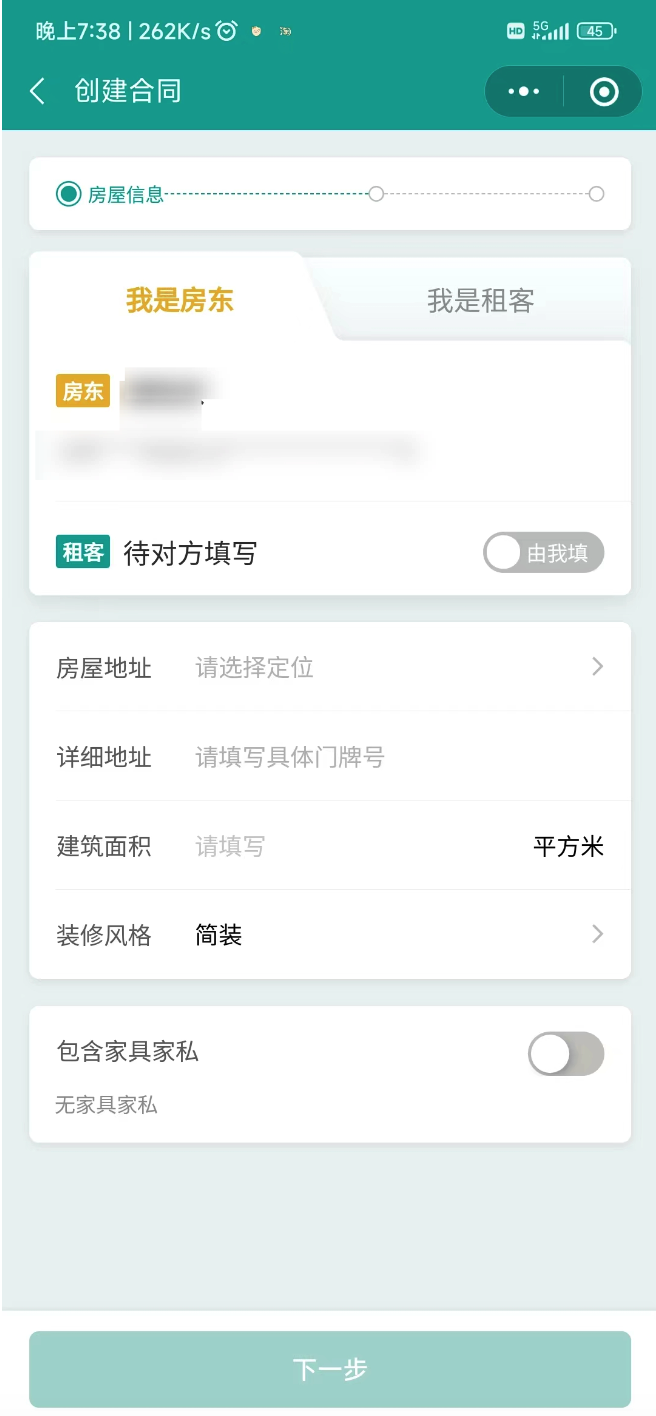Tap the 下一步 button
The height and width of the screenshot is (1416, 656).
(330, 1369)
